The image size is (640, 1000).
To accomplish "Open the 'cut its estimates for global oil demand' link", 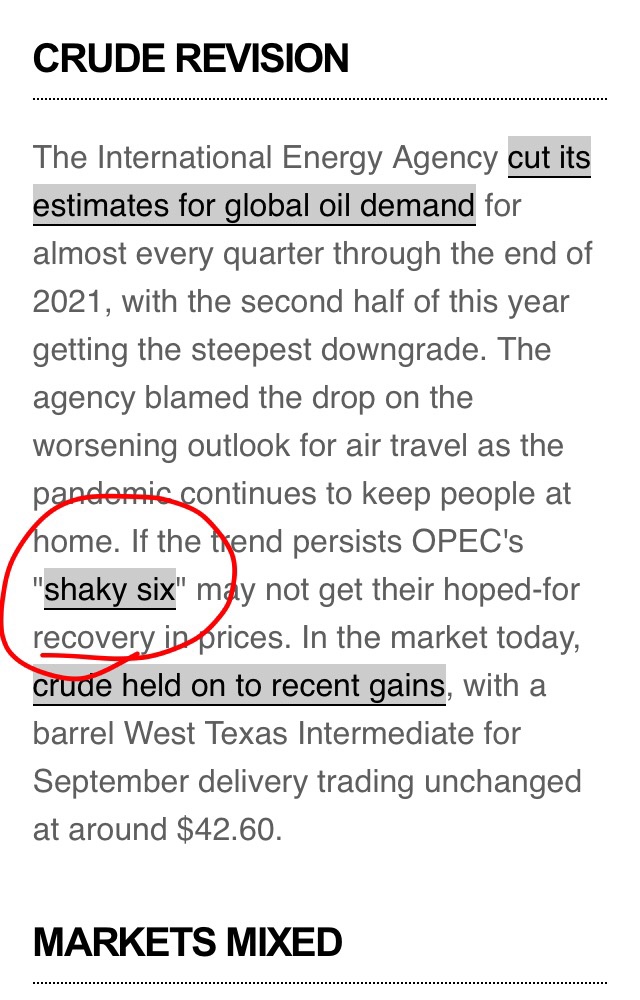I will 253,207.
